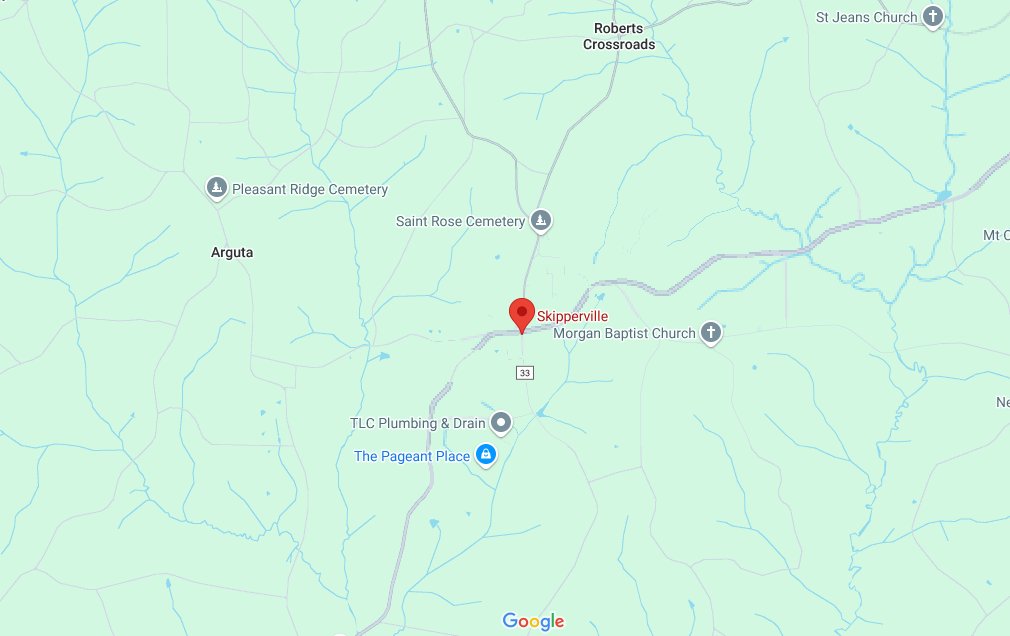Tap the red Skipperville location pin
1010x636 pixels.
[x=521, y=313]
